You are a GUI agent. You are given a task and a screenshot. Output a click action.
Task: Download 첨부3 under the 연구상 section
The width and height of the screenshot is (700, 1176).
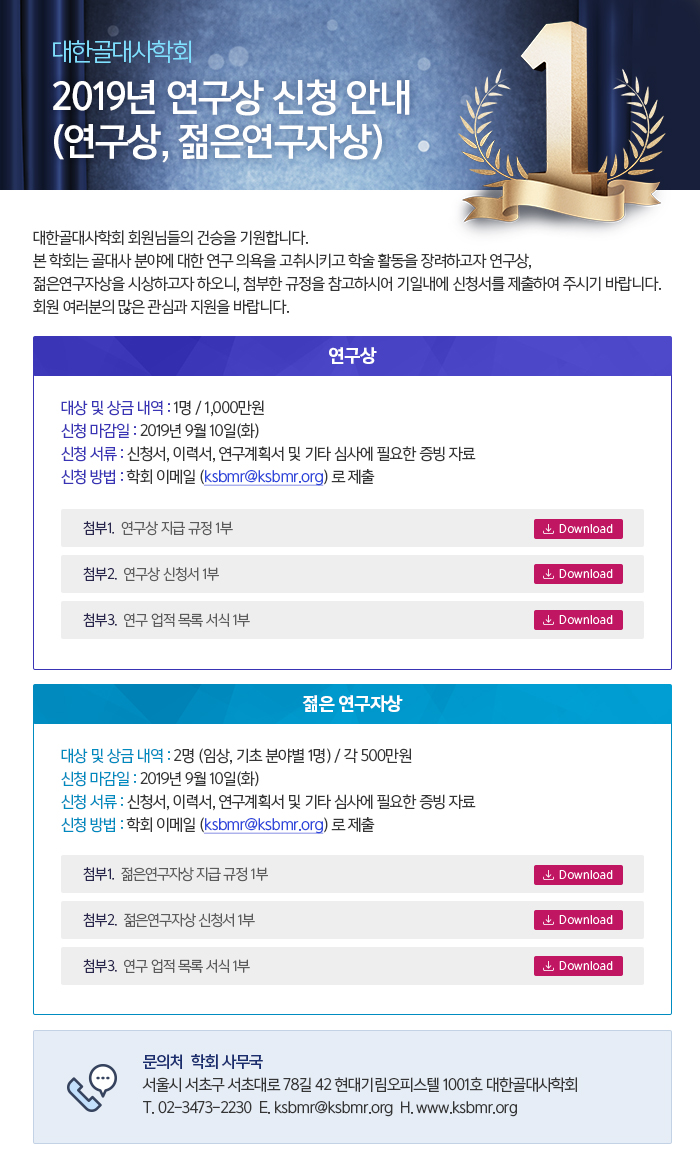(x=578, y=620)
